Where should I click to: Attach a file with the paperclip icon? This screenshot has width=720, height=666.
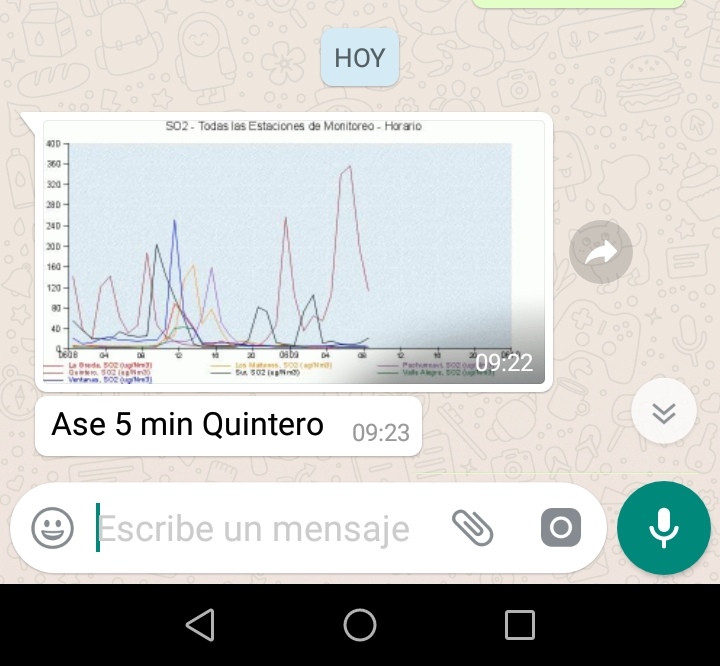pos(473,527)
